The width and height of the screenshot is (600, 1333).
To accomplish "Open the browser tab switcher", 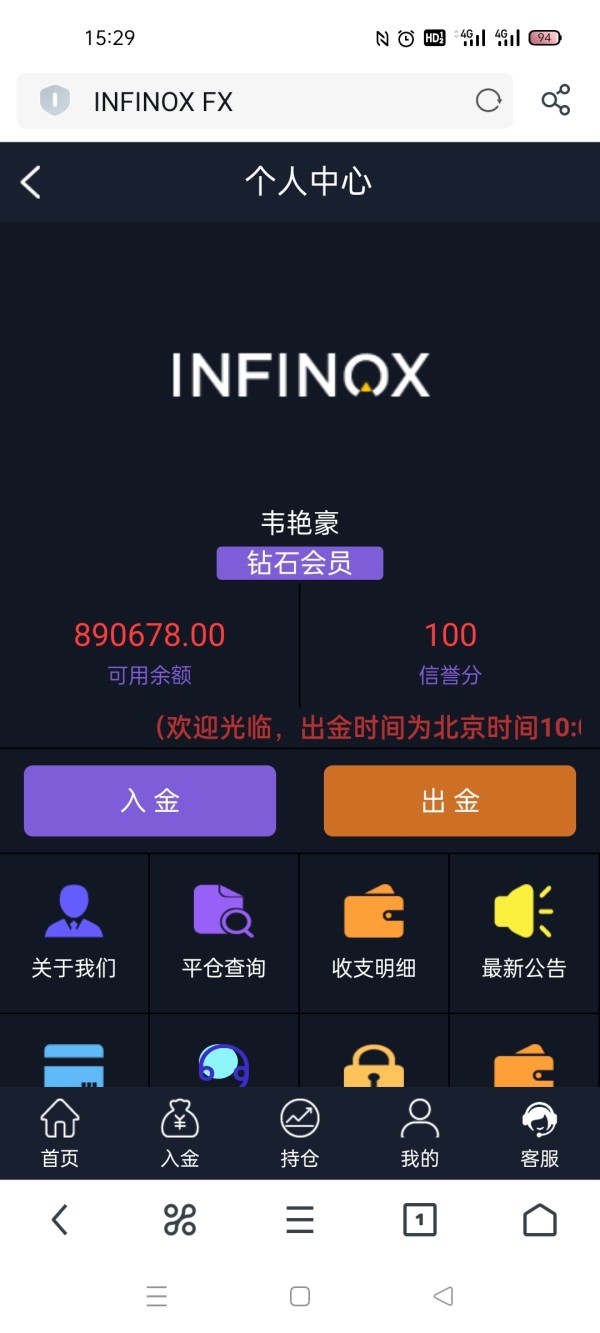I will [420, 1220].
